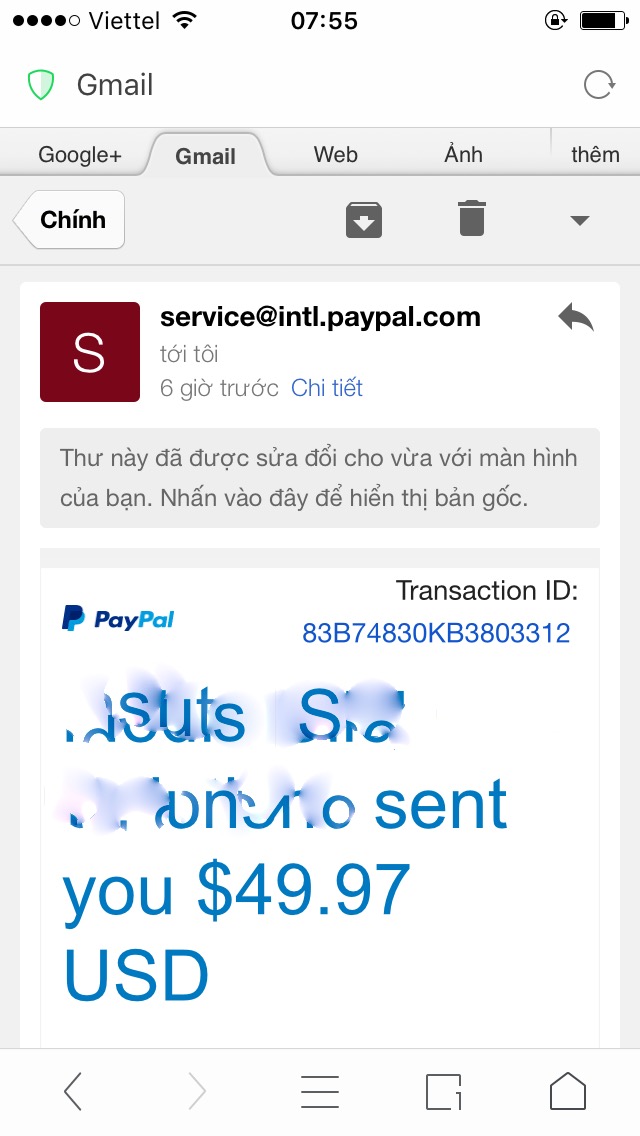Open the browser tabs view

point(443,1091)
